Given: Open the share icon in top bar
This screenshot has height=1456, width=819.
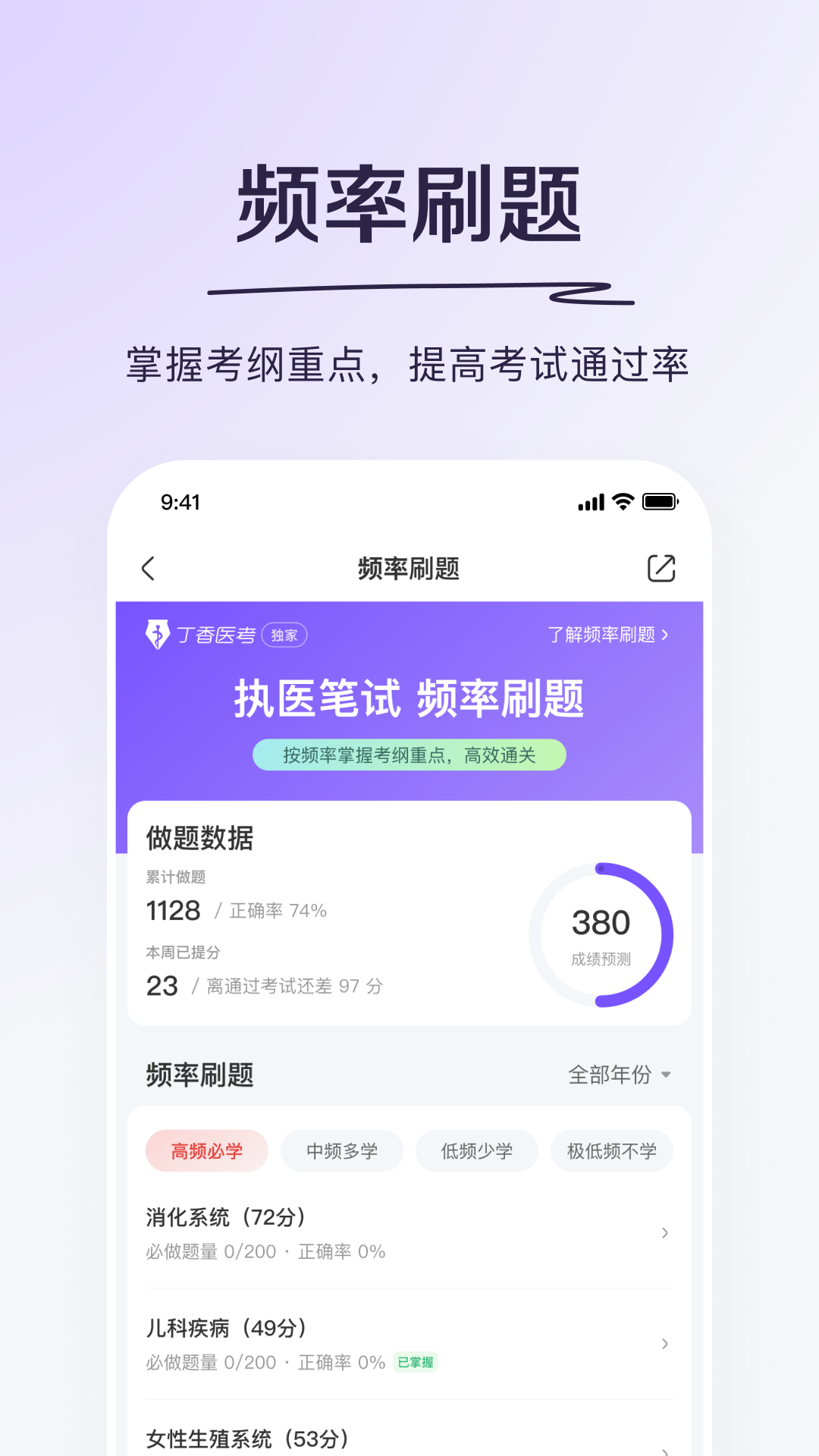Looking at the screenshot, I should [662, 566].
